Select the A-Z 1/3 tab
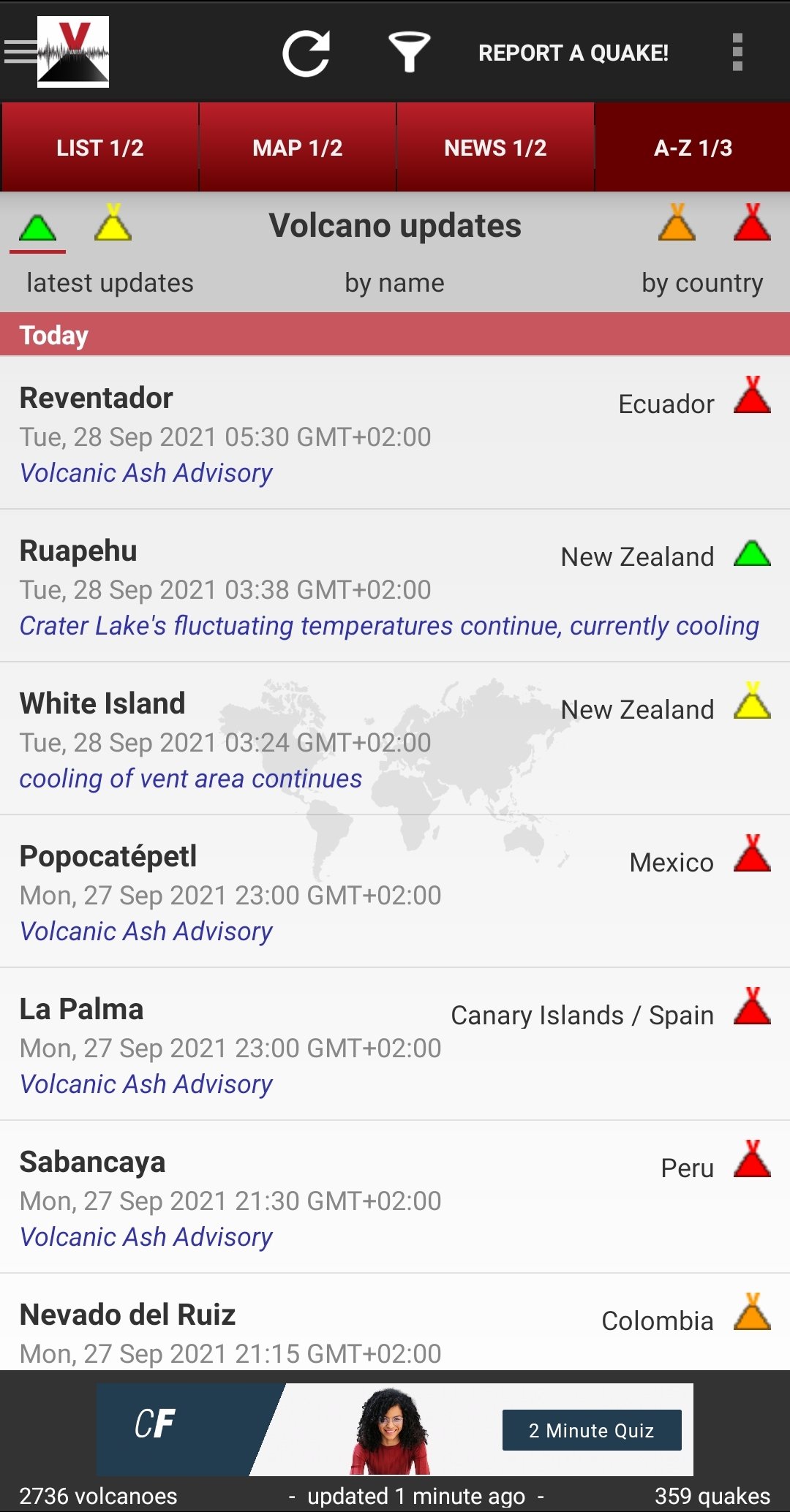Image resolution: width=790 pixels, height=1512 pixels. tap(693, 147)
